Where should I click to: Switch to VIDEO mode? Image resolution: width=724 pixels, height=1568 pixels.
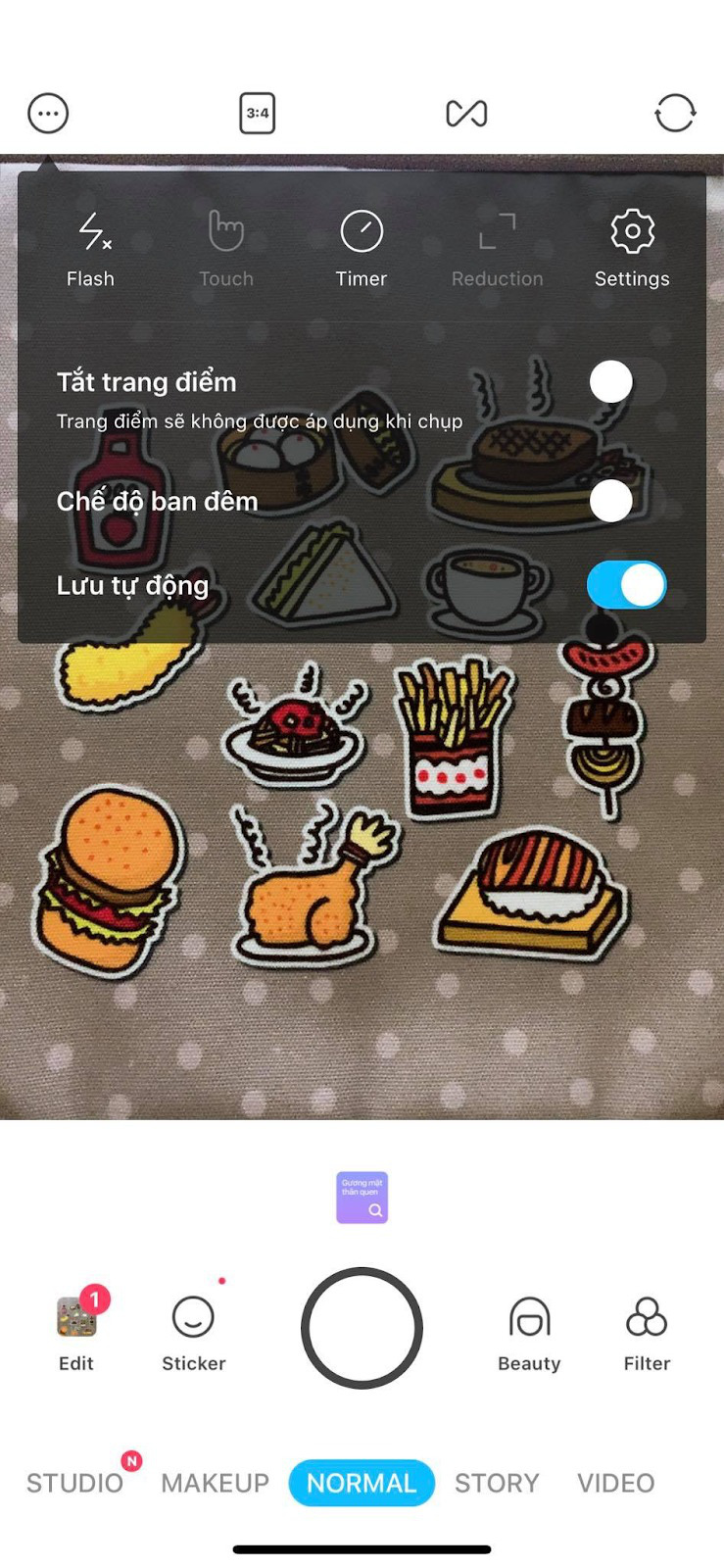615,1483
